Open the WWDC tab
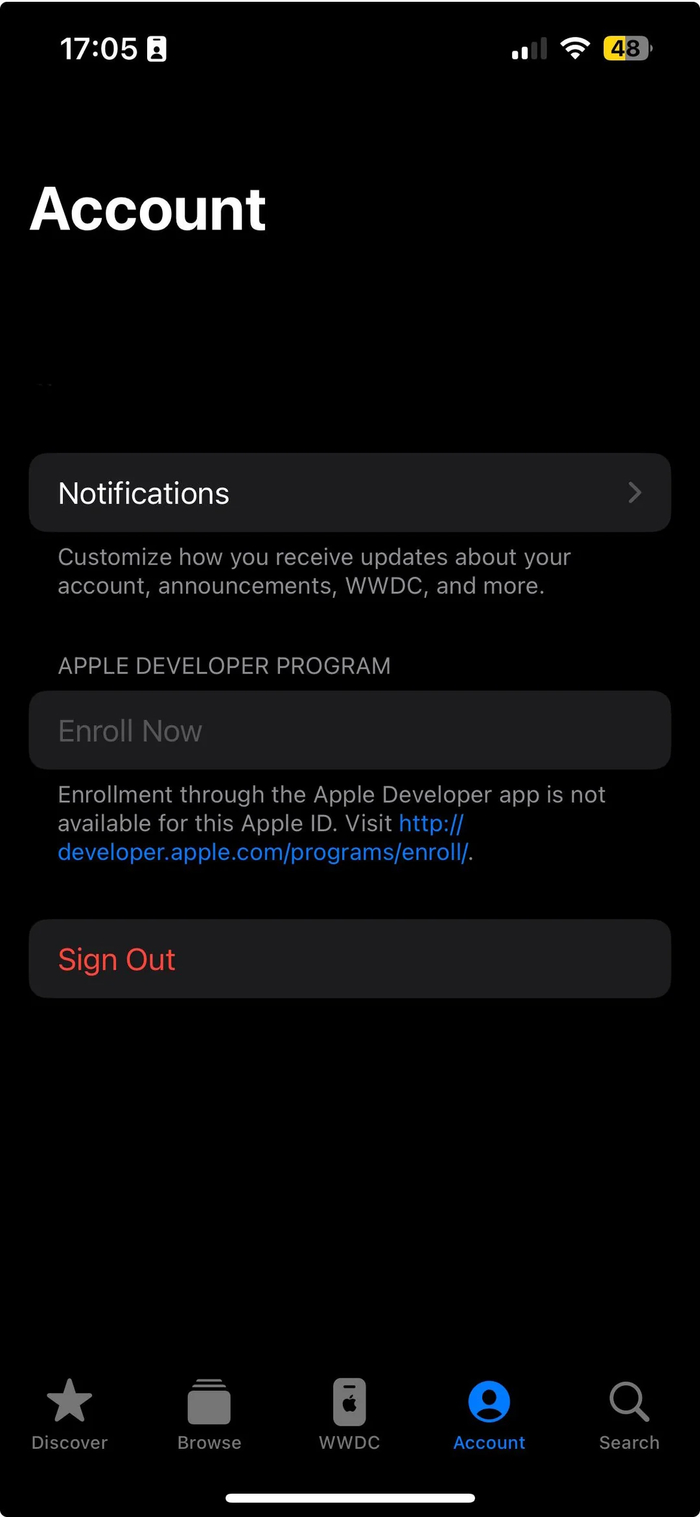 349,1415
